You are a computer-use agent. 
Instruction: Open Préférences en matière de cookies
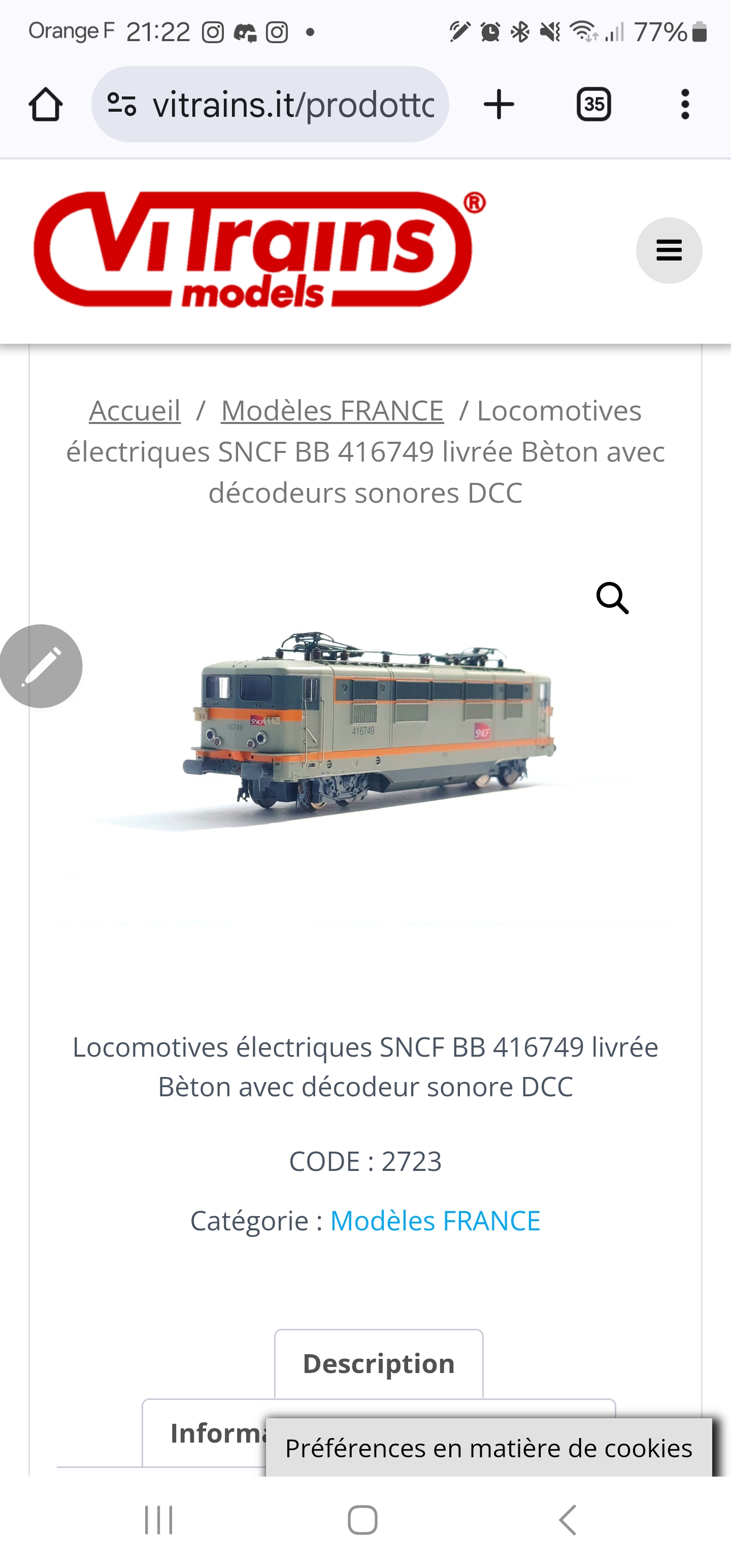click(489, 1448)
